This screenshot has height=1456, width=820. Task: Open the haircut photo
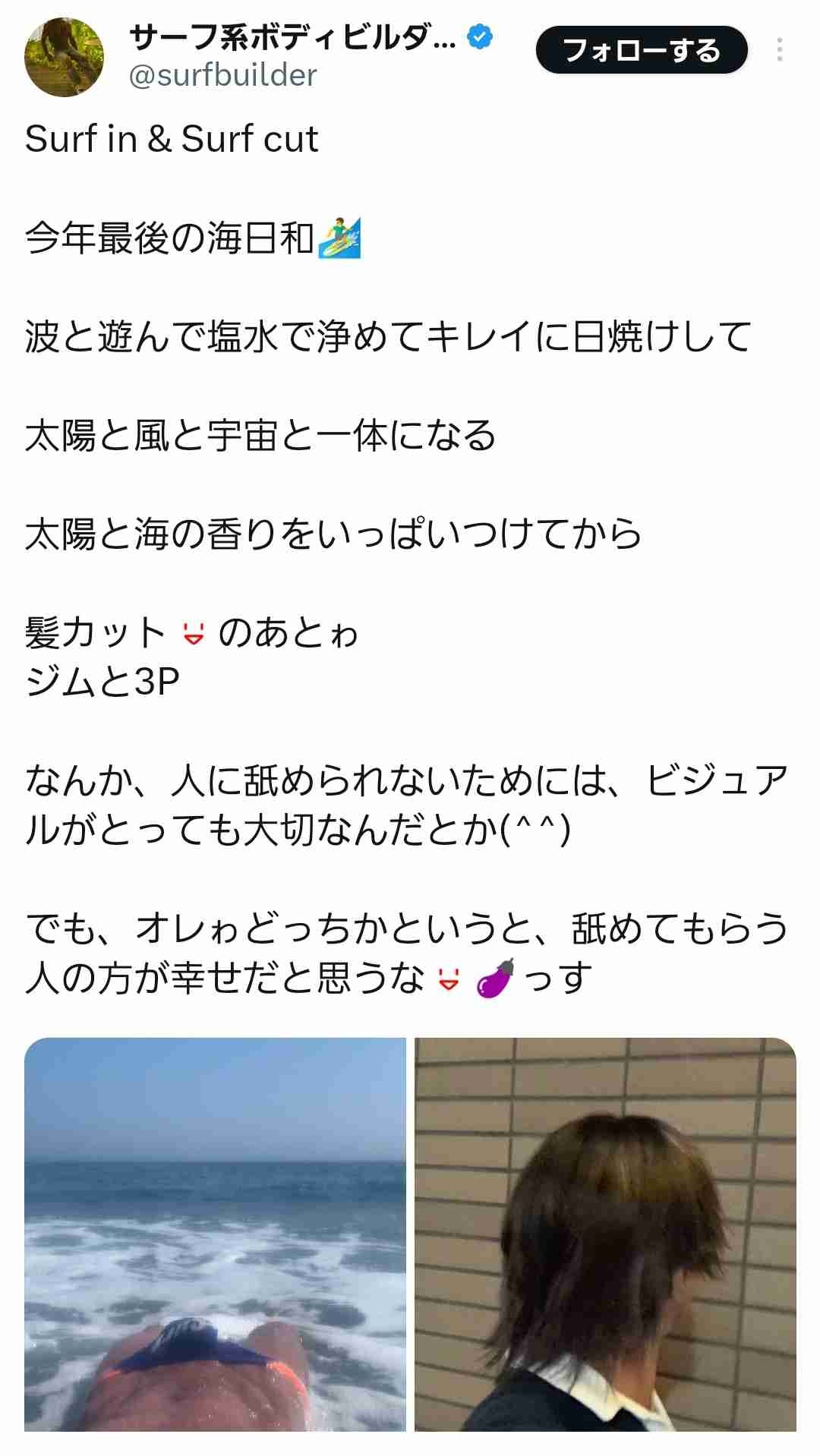[605, 1234]
